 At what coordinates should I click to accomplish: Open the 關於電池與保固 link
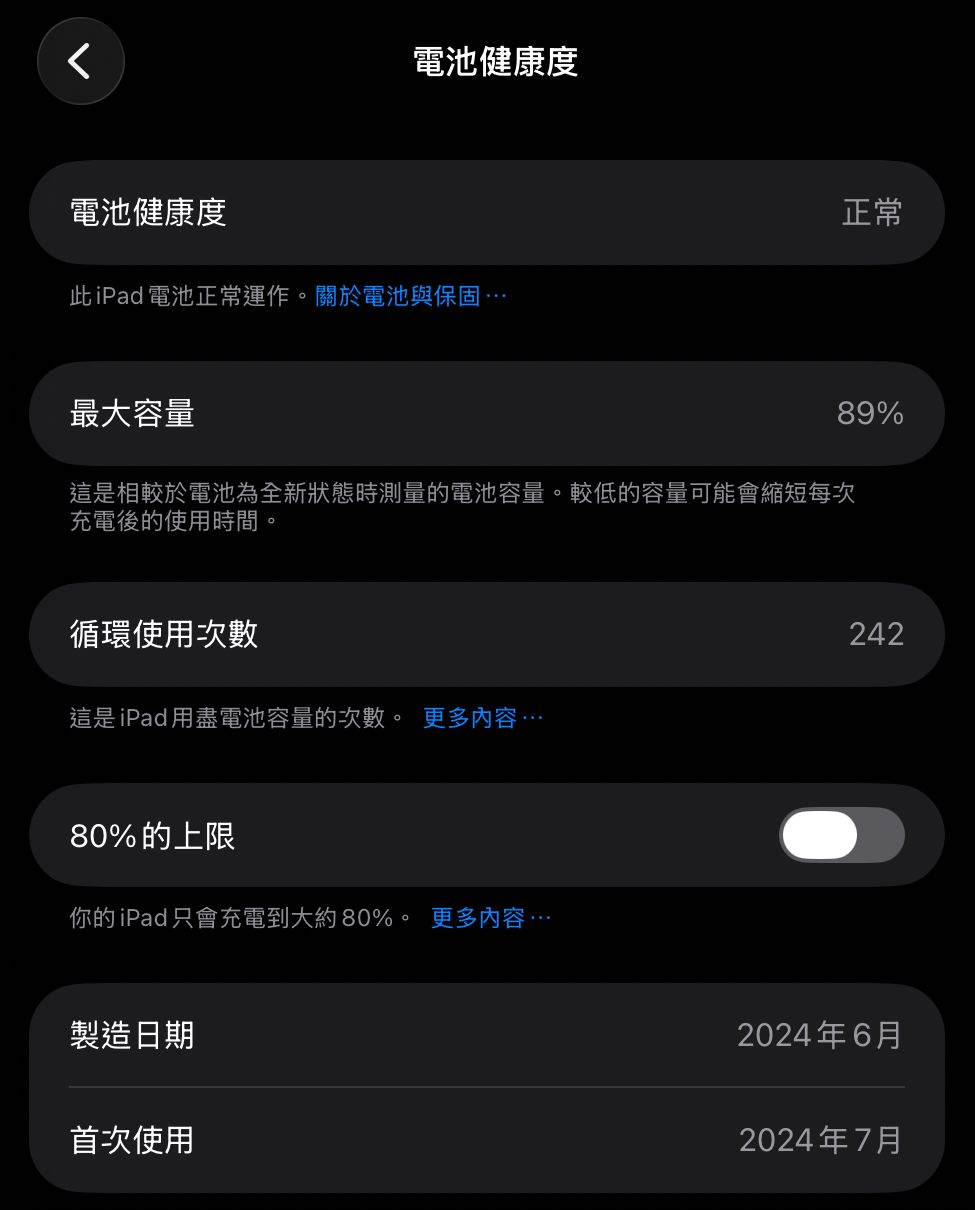pos(410,296)
